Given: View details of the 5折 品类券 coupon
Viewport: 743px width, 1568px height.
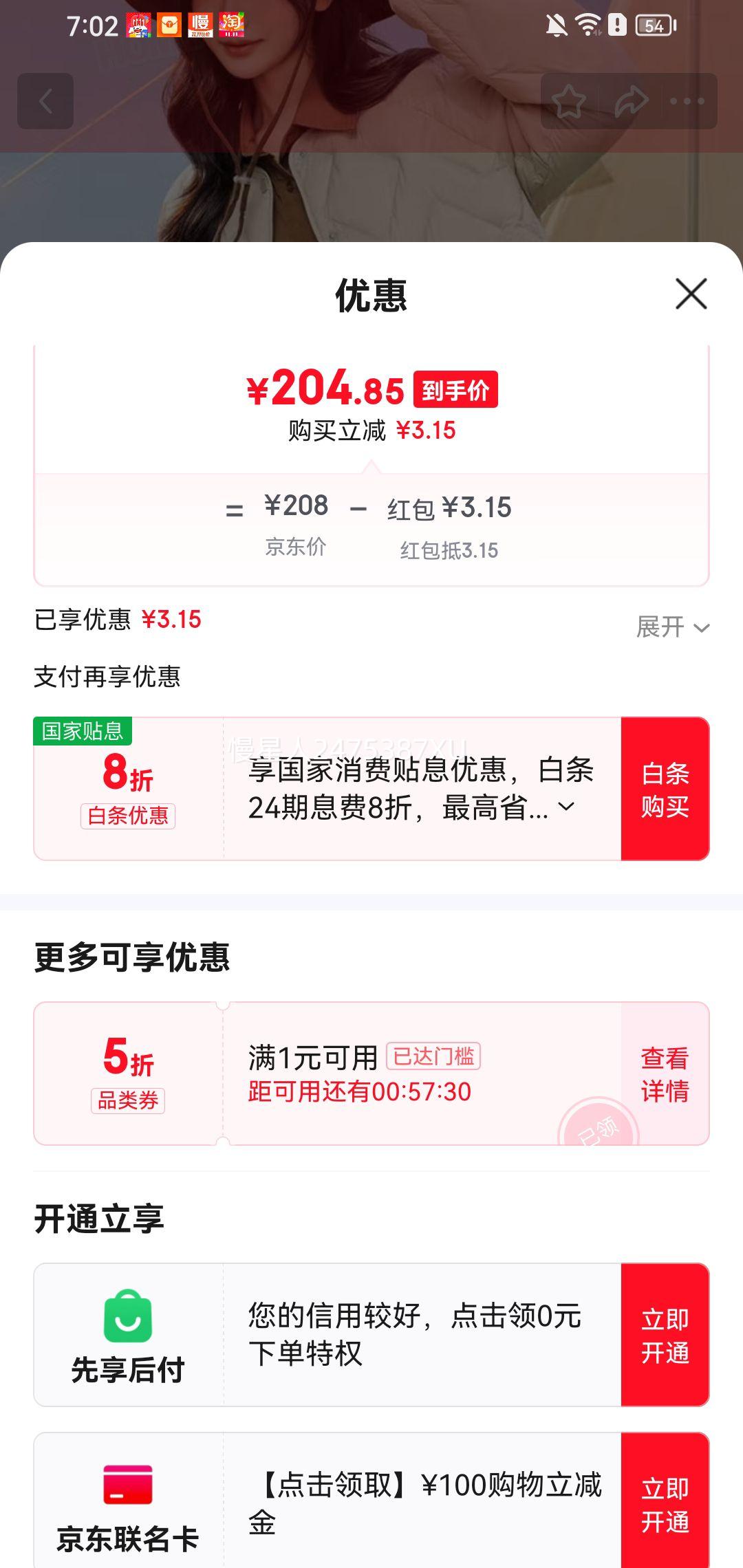Looking at the screenshot, I should click(665, 1074).
